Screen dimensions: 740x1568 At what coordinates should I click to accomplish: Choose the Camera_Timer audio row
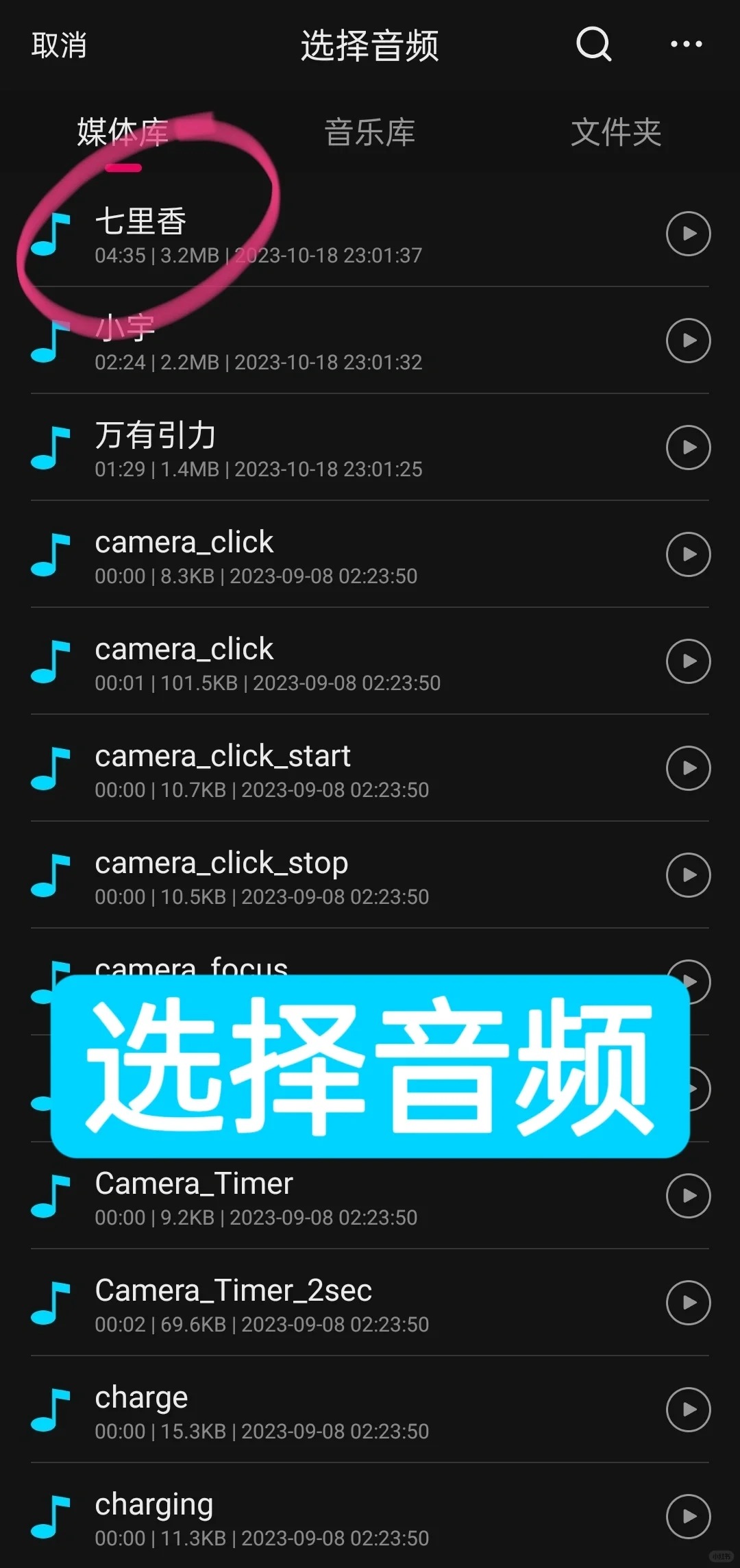point(370,1196)
